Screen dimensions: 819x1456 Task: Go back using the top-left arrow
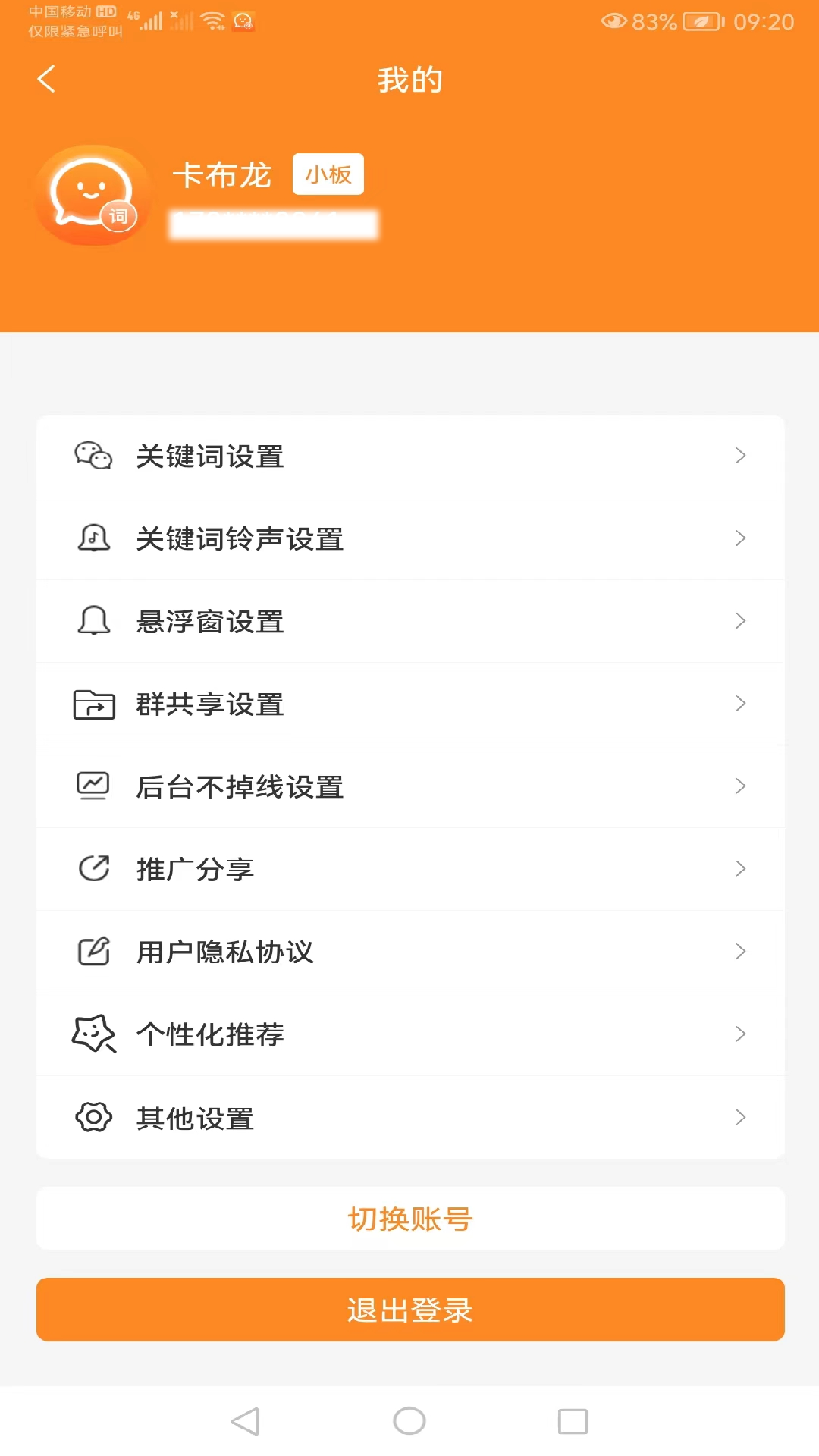click(x=47, y=79)
